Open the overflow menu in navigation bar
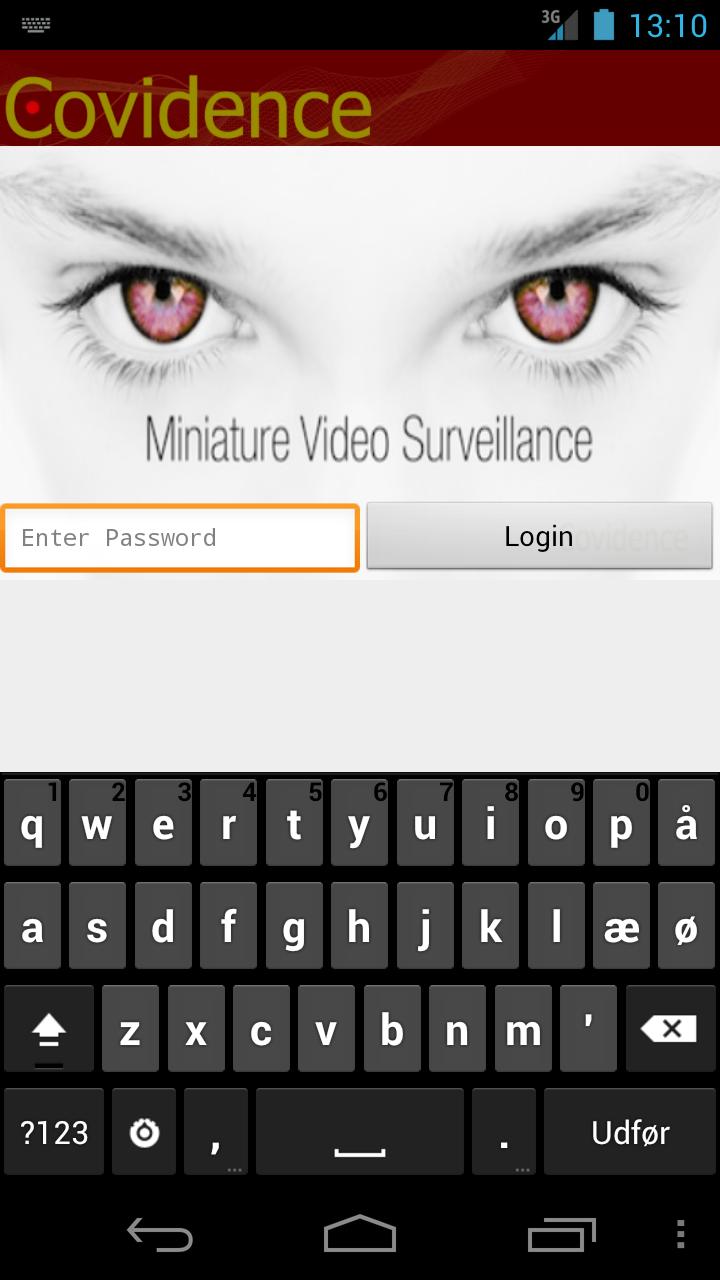Screen dimensions: 720x1280 point(681,1235)
